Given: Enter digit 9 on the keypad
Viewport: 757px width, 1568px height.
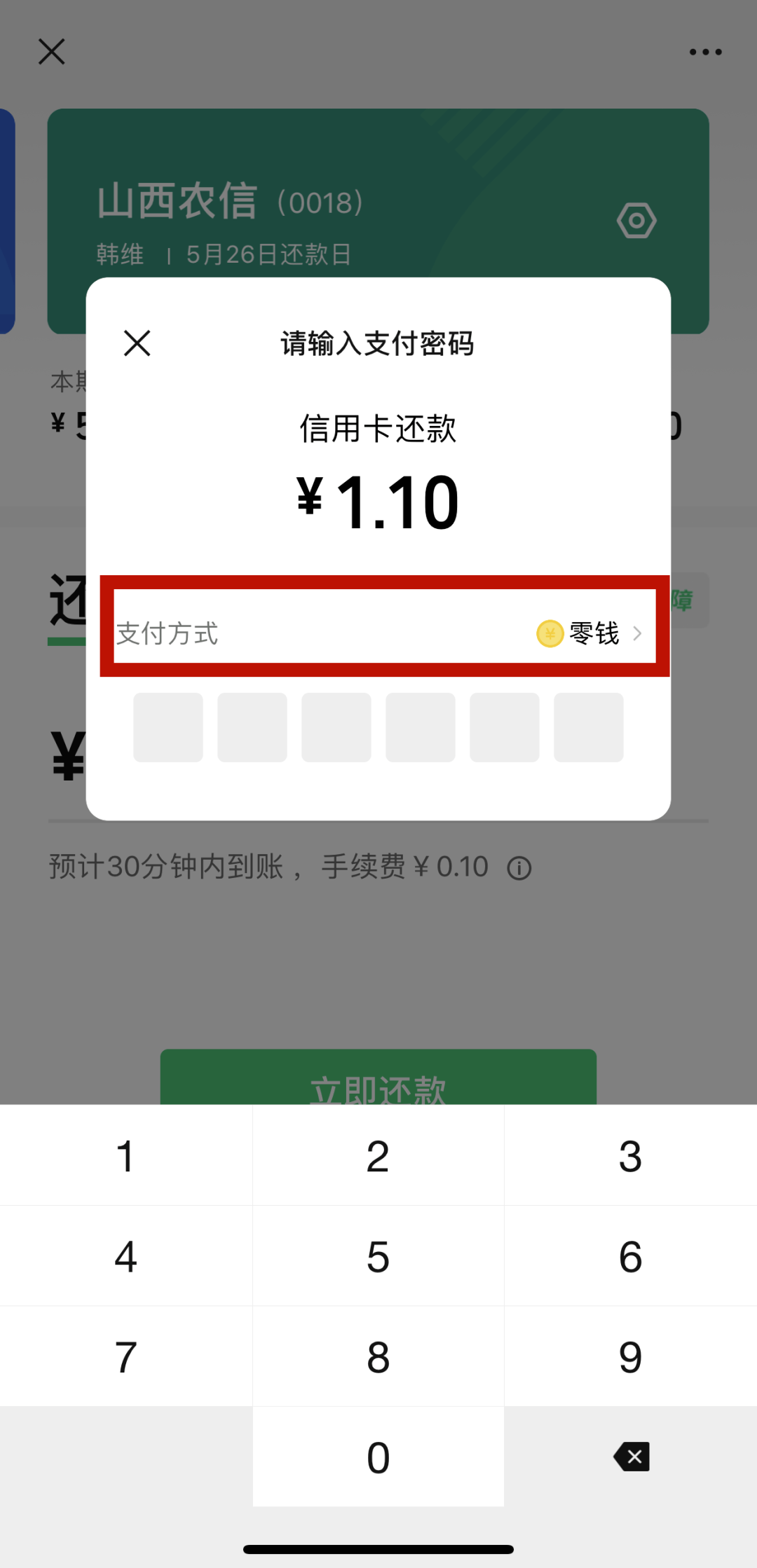Looking at the screenshot, I should 630,1356.
